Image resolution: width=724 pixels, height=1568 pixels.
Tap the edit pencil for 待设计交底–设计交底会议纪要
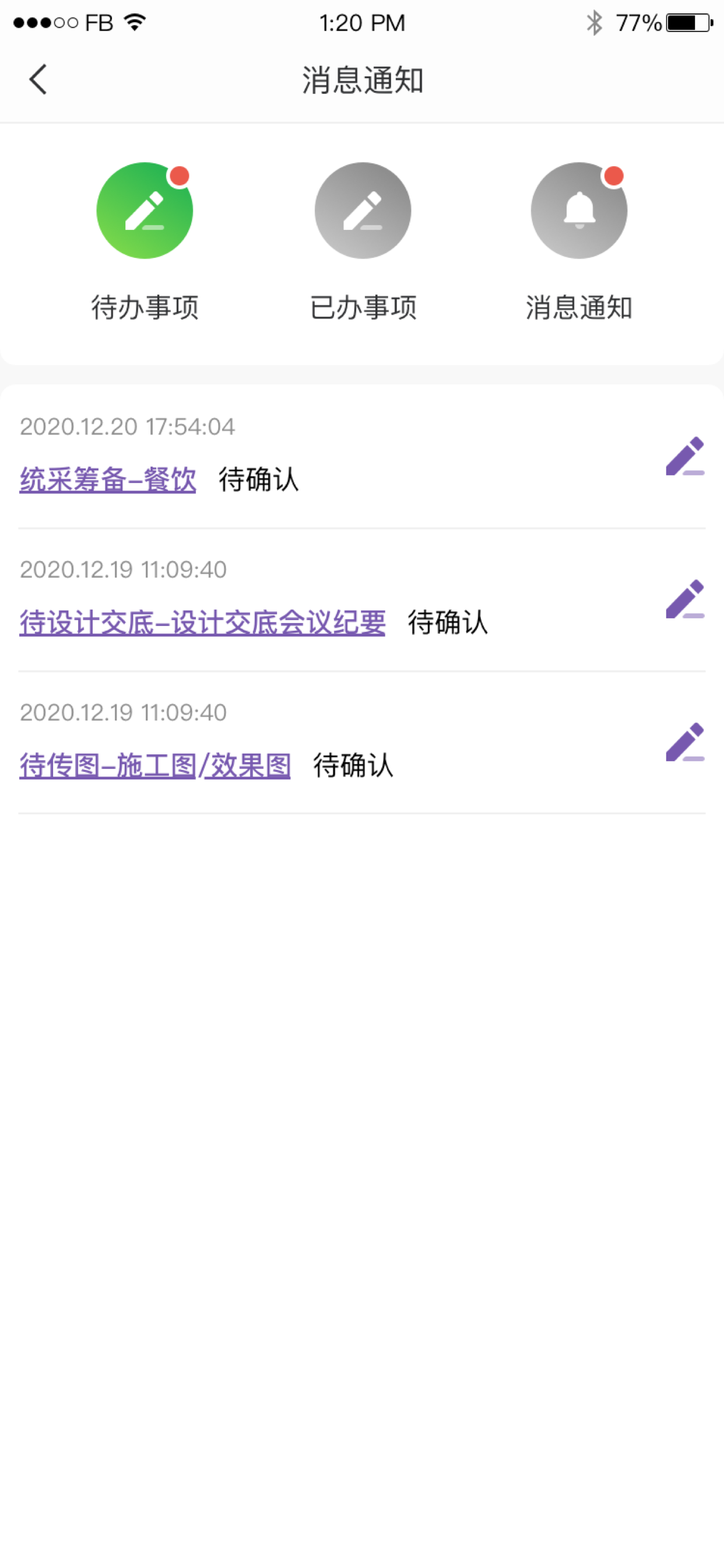pos(685,599)
